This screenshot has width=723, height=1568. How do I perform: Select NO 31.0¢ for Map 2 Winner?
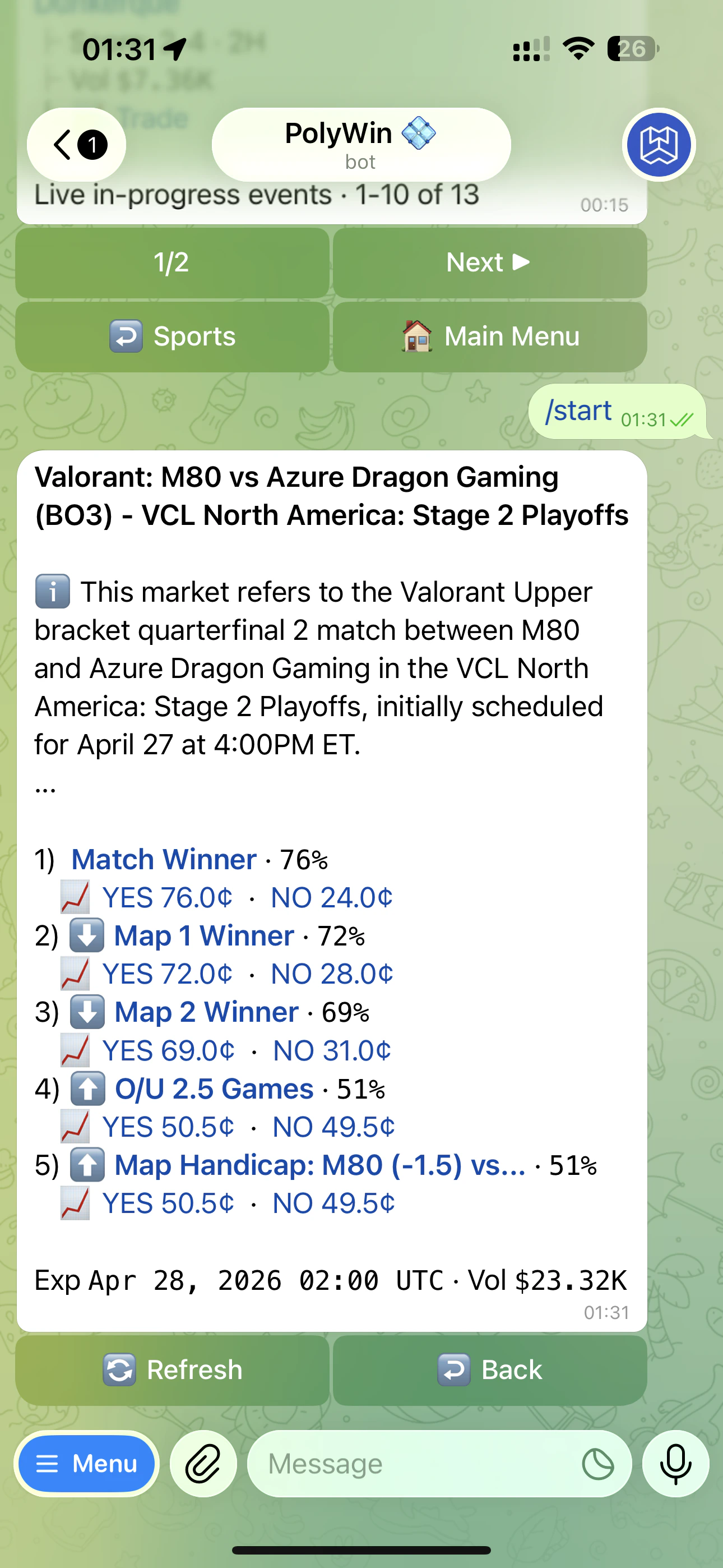tap(332, 1050)
